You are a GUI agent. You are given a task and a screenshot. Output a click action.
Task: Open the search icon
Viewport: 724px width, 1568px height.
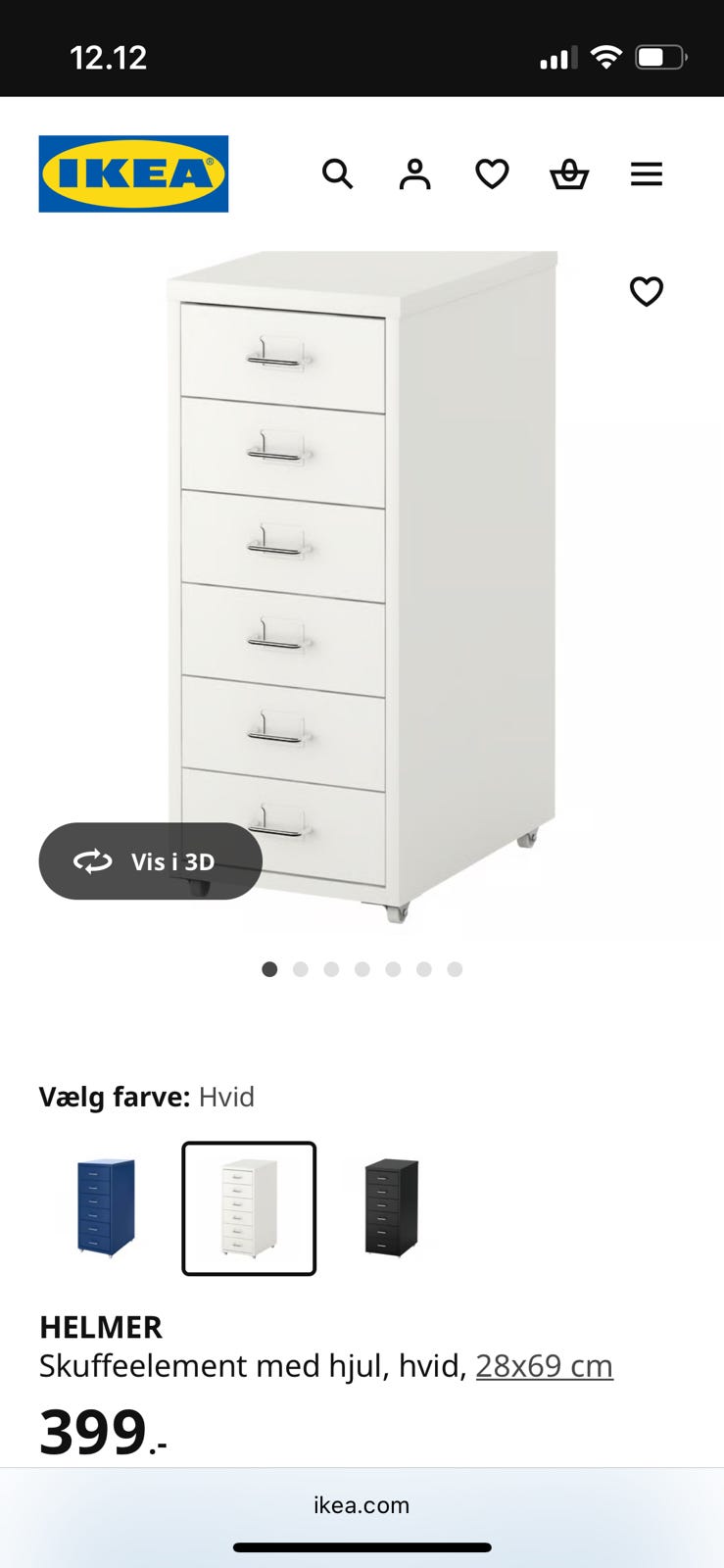click(338, 173)
